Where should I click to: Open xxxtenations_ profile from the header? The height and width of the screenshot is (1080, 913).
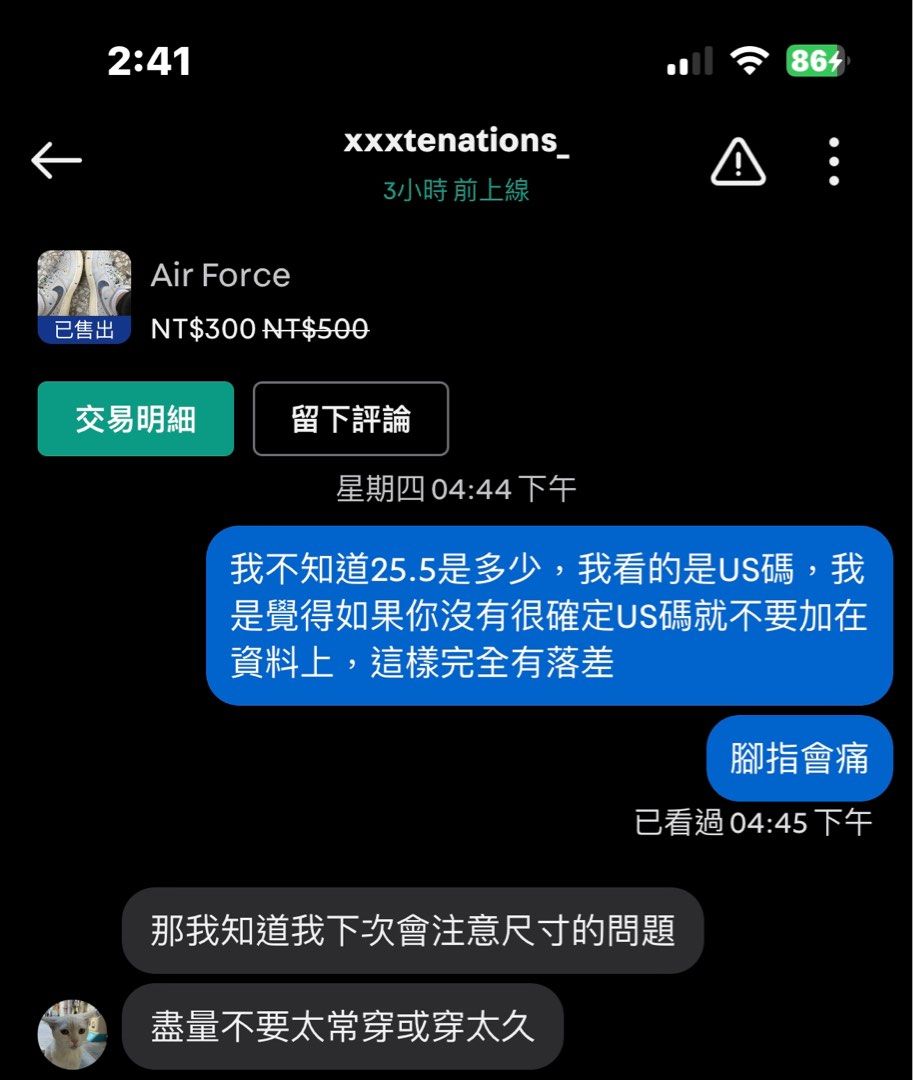[x=457, y=142]
